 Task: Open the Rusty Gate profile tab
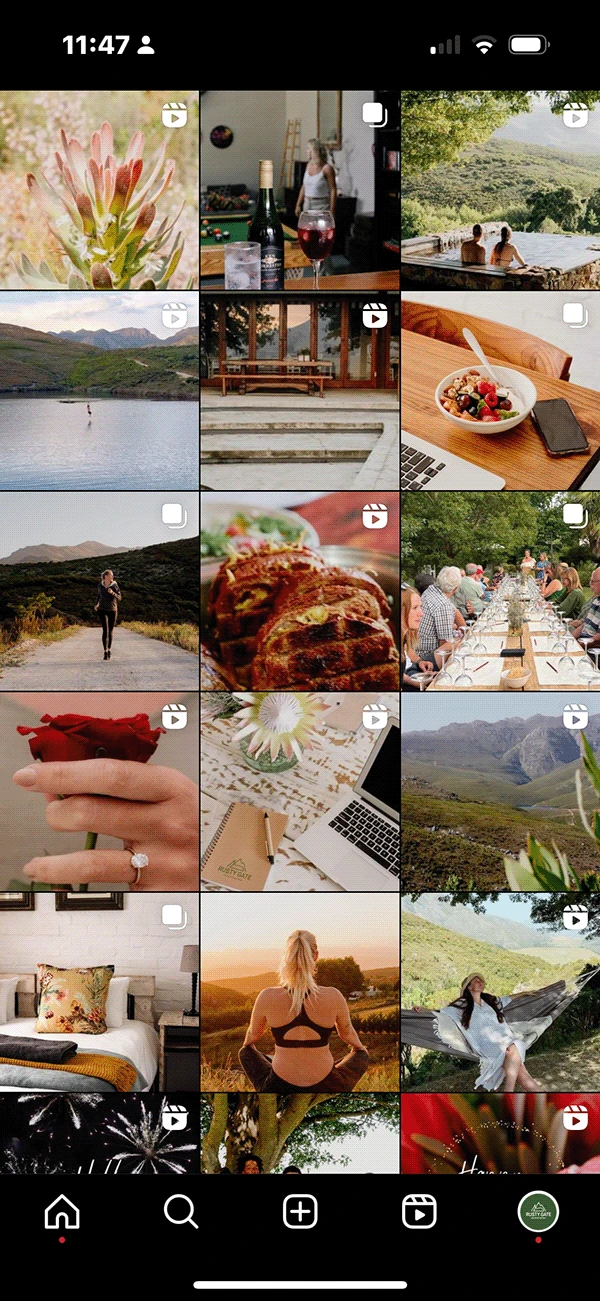pos(538,1212)
